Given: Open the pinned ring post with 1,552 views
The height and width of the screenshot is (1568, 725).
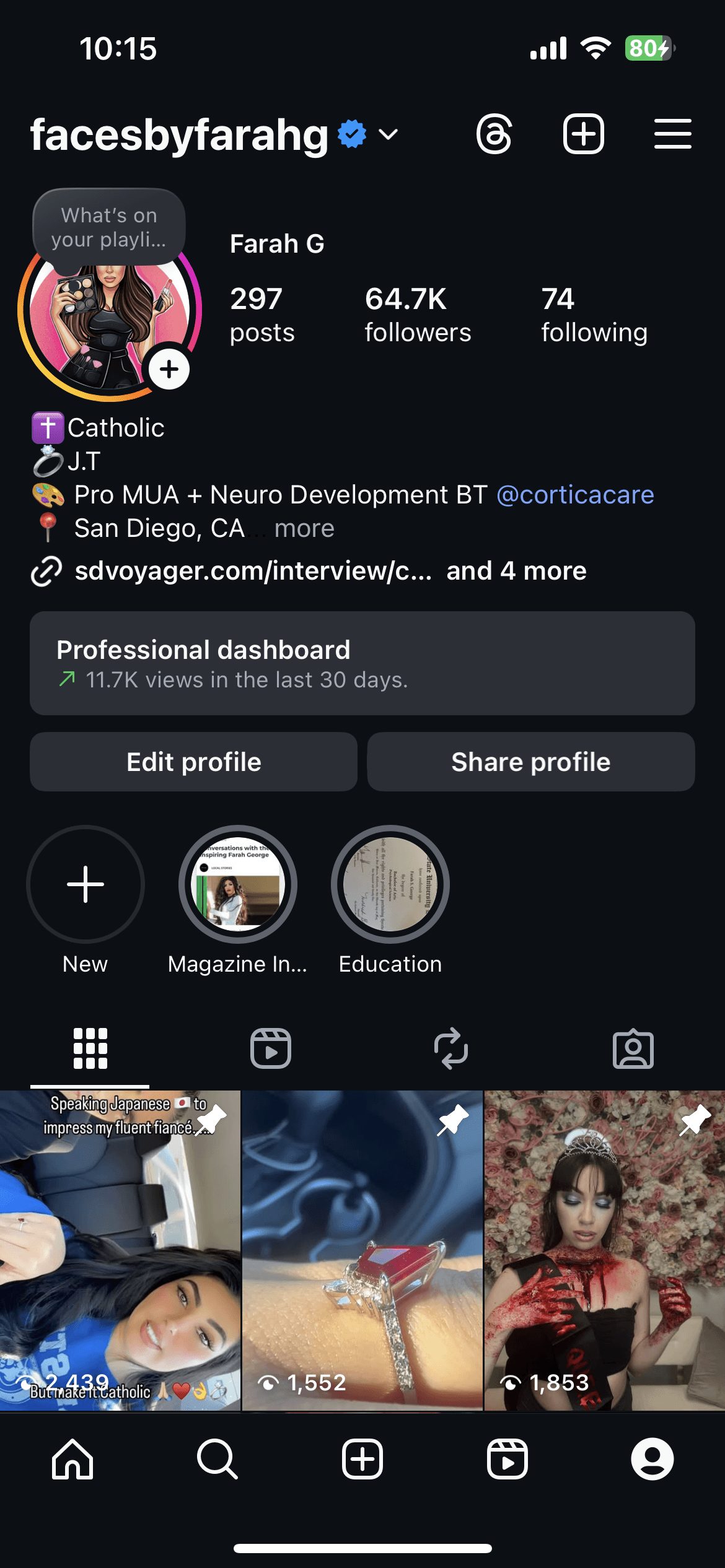Looking at the screenshot, I should (362, 1251).
